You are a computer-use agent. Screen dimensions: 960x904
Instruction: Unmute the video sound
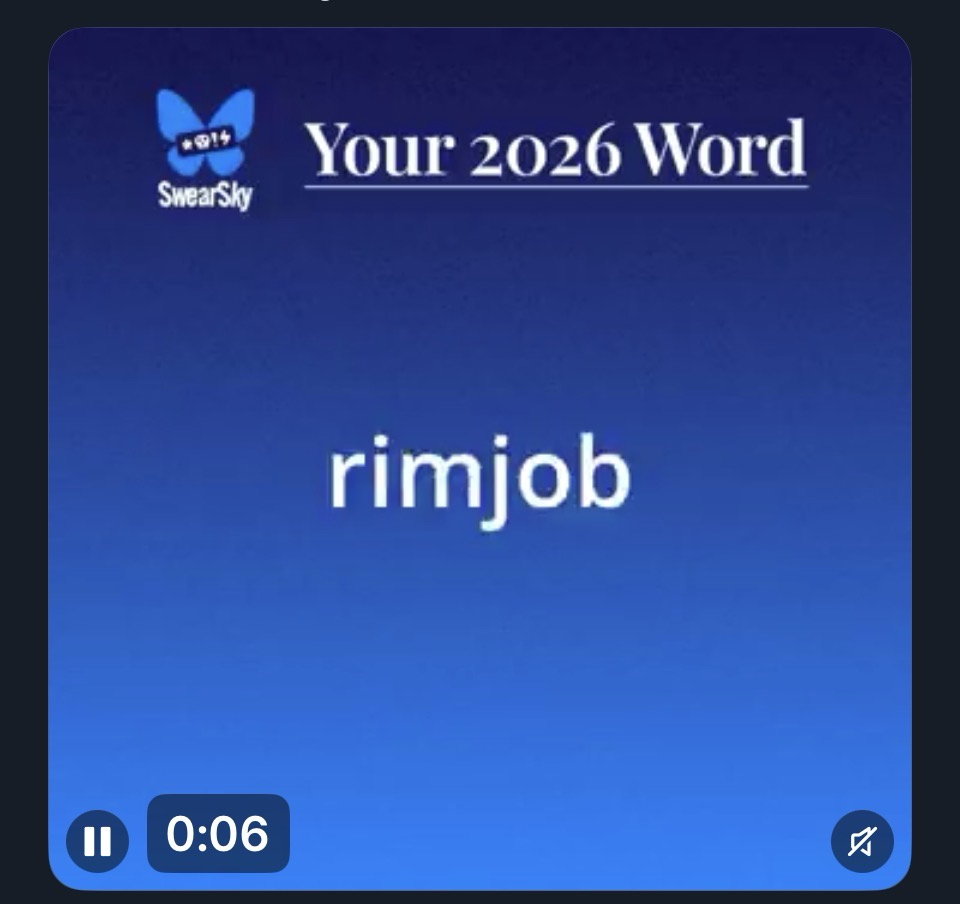[x=861, y=841]
